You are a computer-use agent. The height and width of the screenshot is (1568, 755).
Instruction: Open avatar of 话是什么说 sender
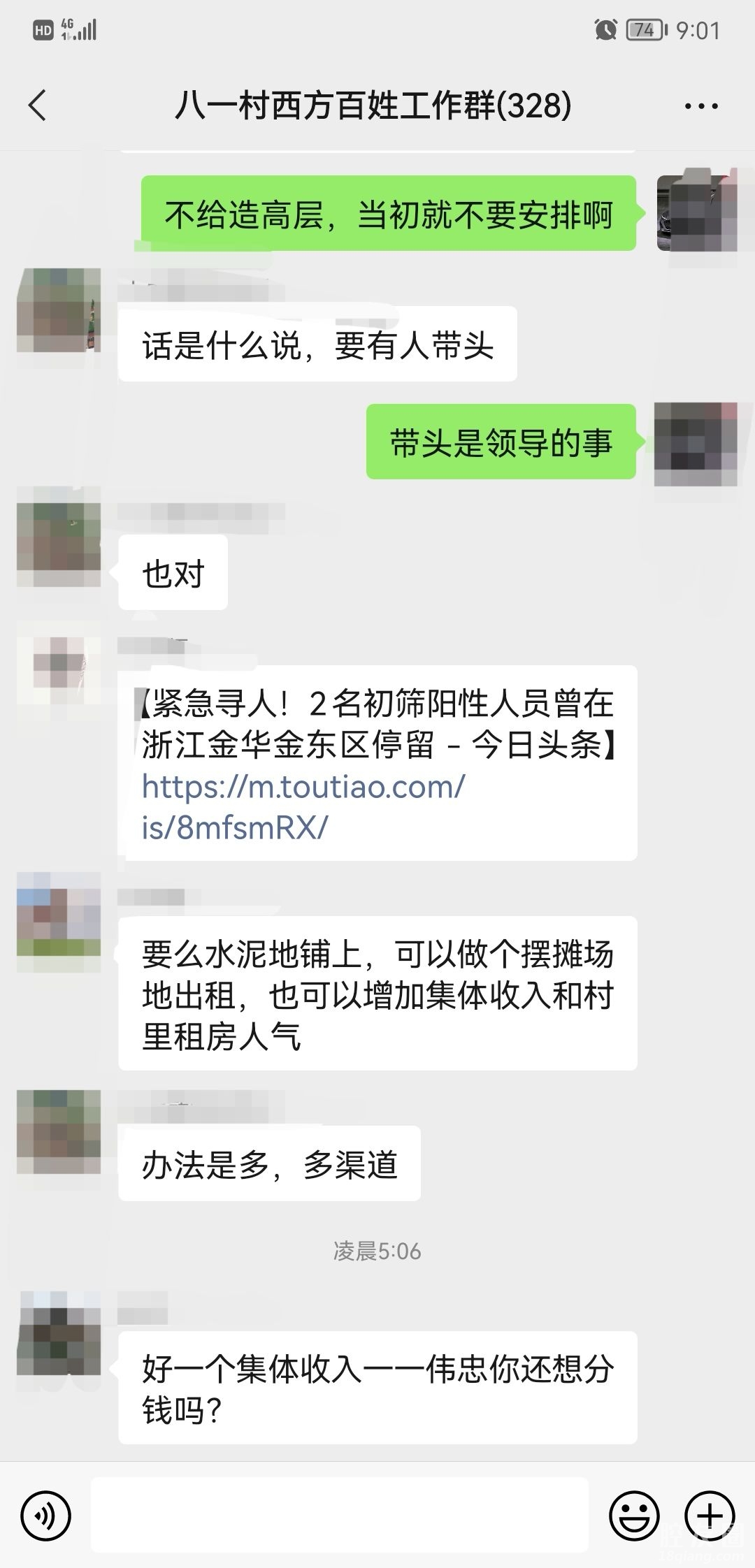click(59, 310)
